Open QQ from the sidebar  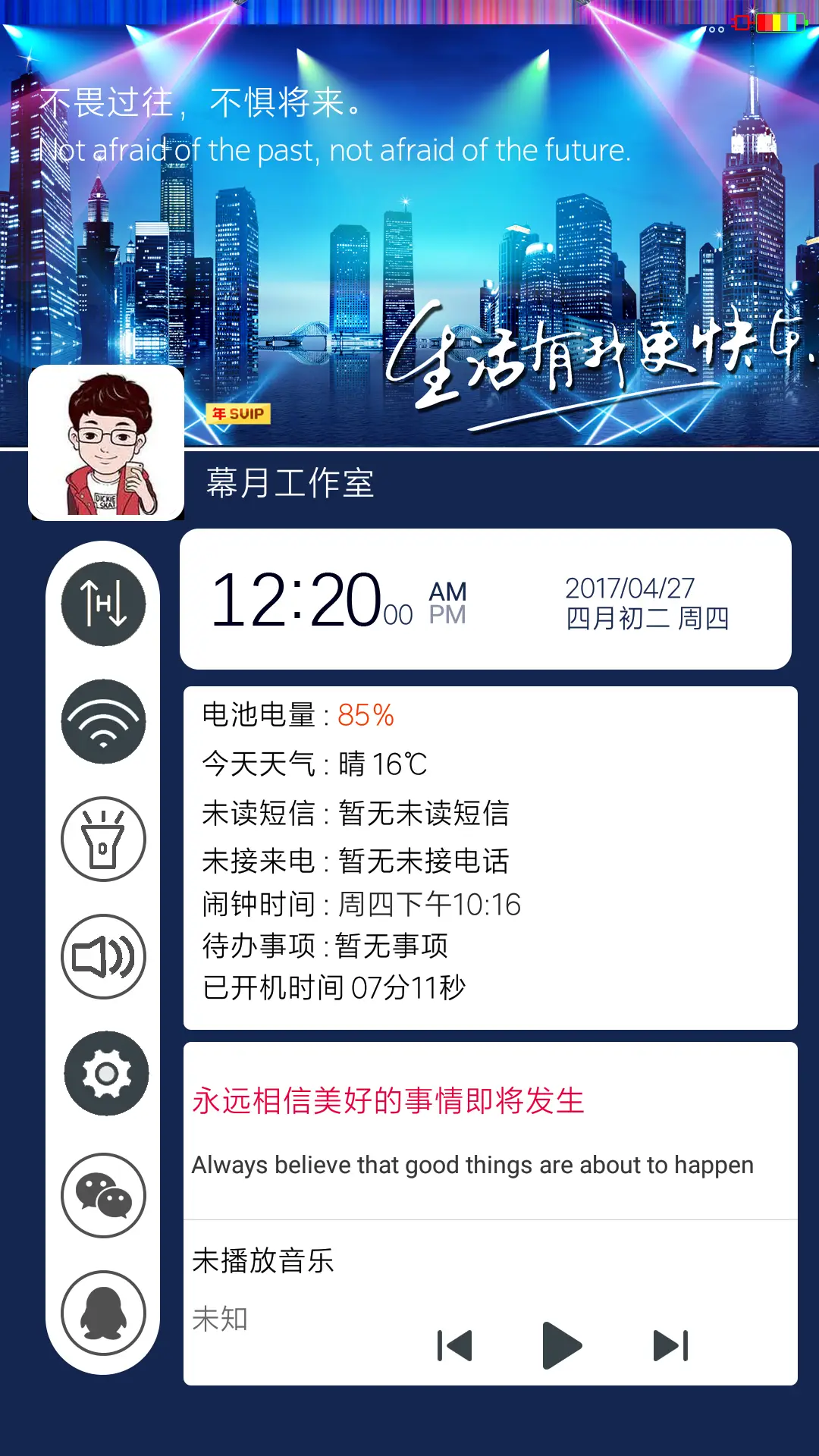pyautogui.click(x=103, y=1314)
